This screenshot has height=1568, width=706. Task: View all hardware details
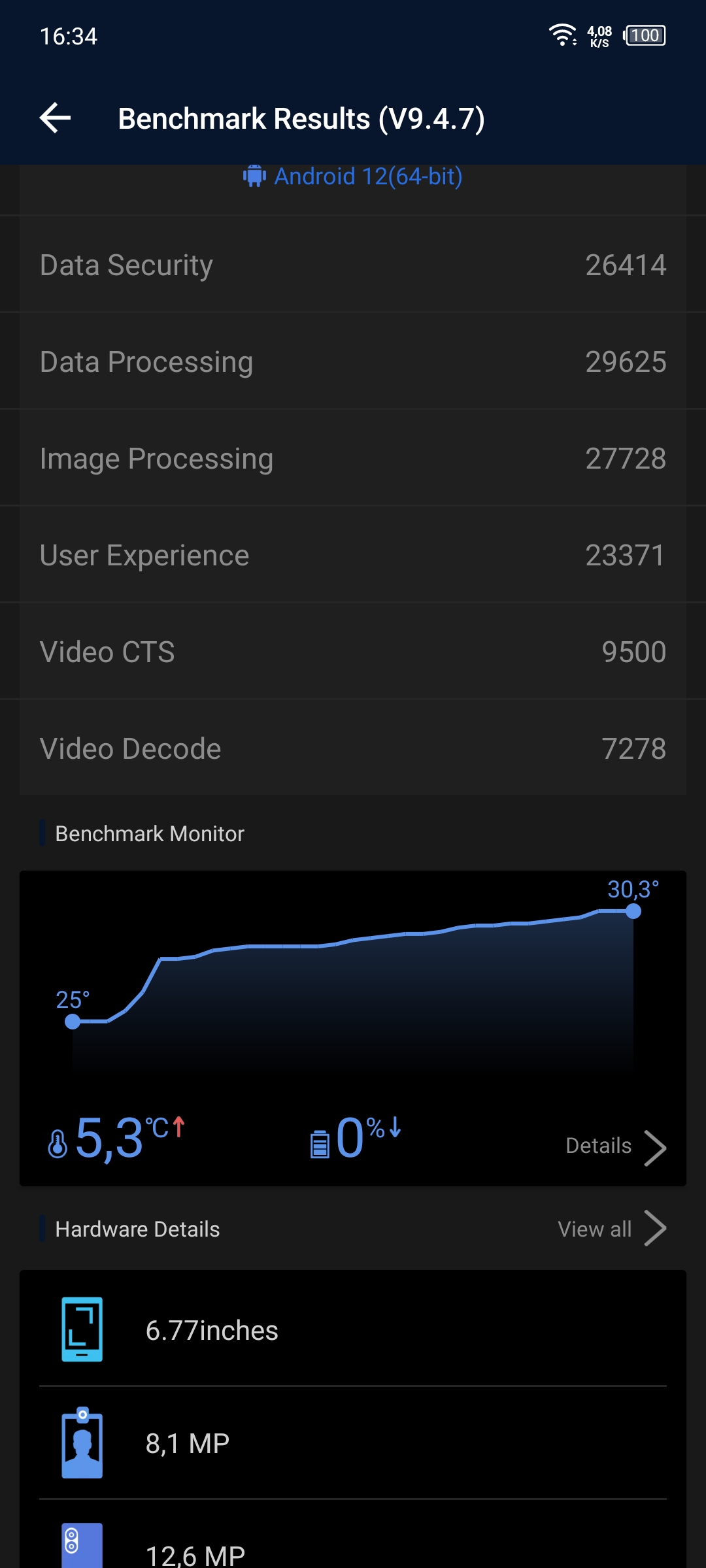612,1229
